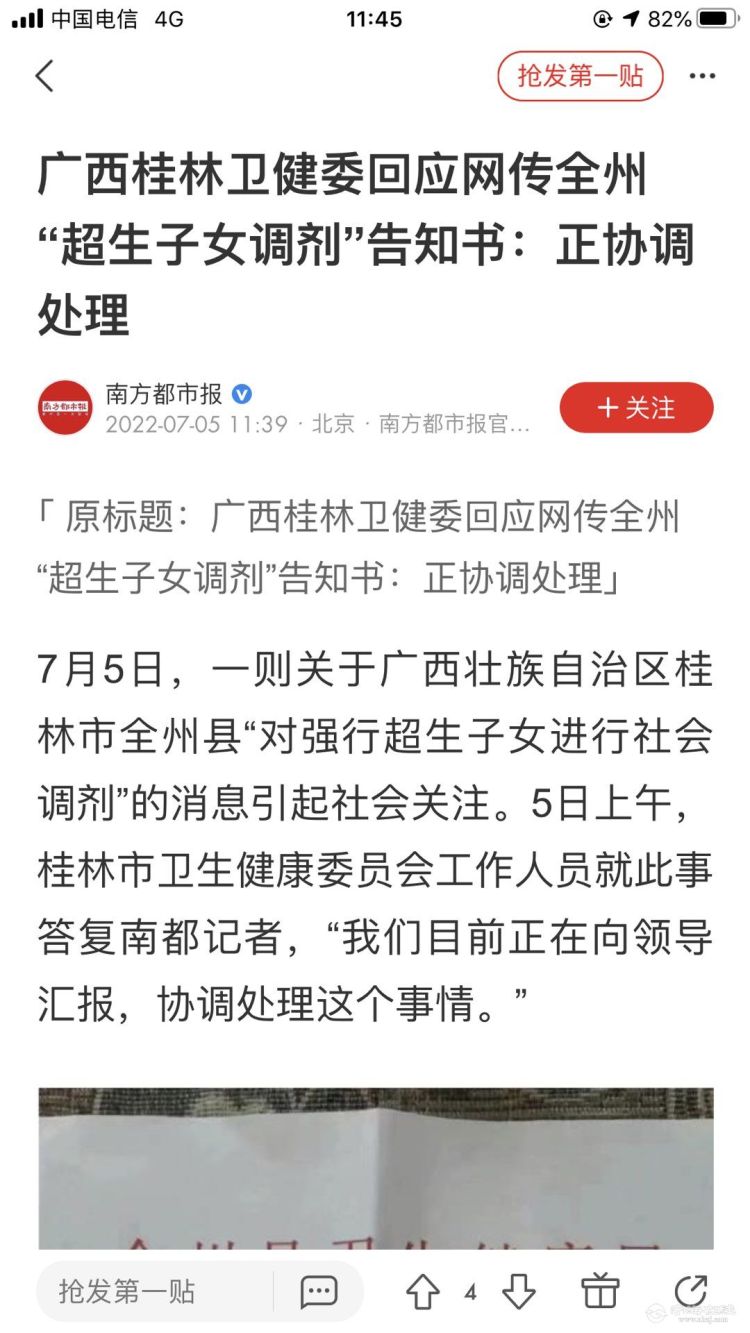Go back using the top-left arrow
This screenshot has width=750, height=1333.
tap(45, 76)
